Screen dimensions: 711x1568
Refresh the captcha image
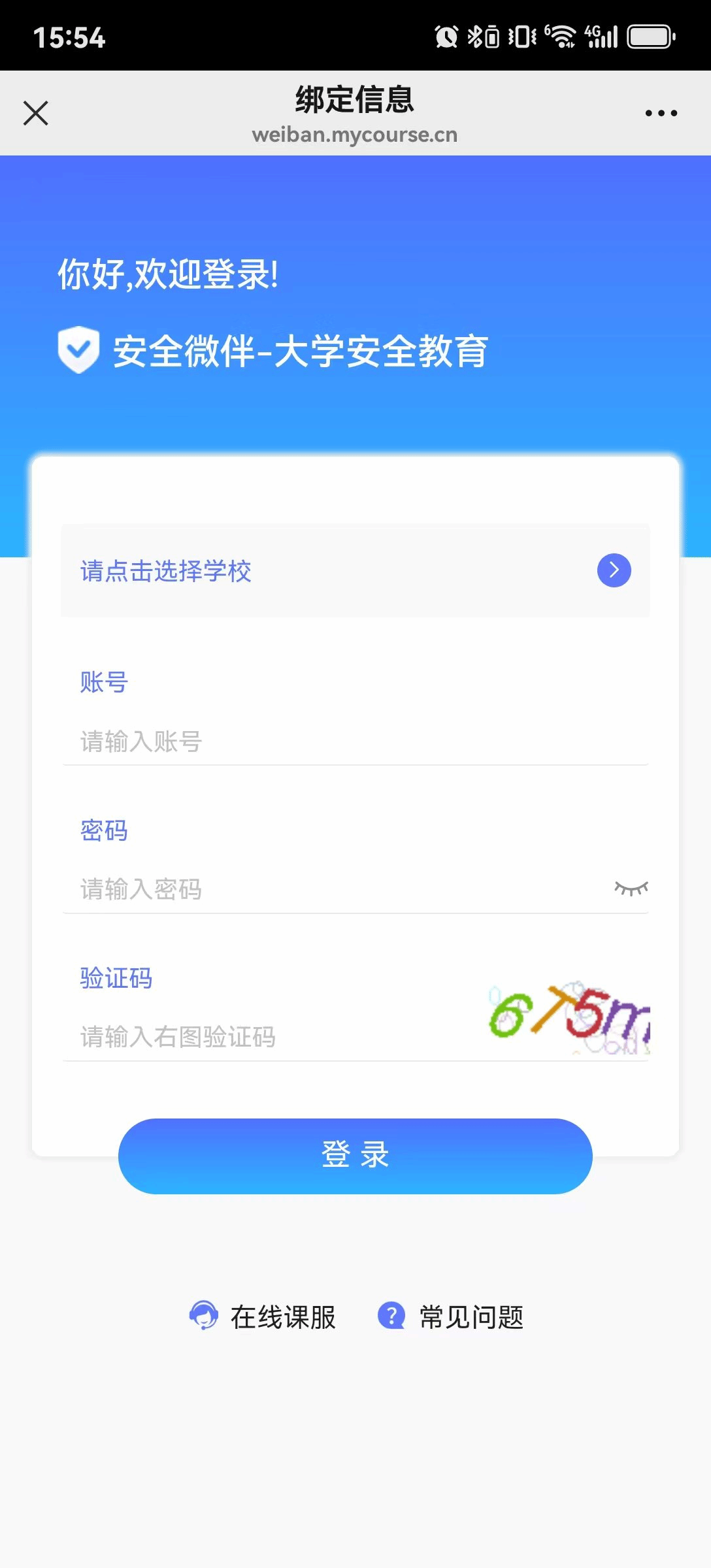569,1018
